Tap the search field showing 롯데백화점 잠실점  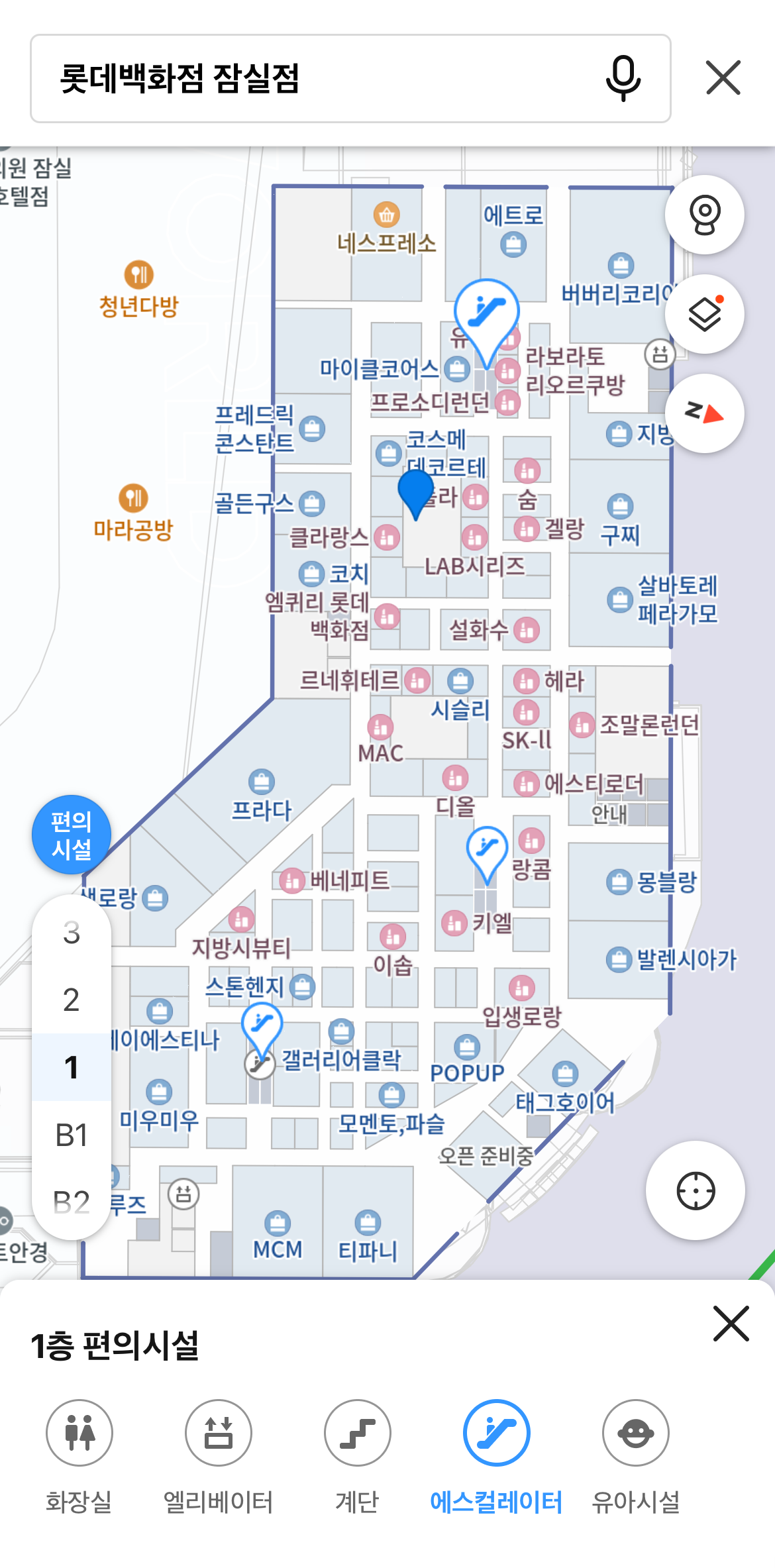click(318, 79)
